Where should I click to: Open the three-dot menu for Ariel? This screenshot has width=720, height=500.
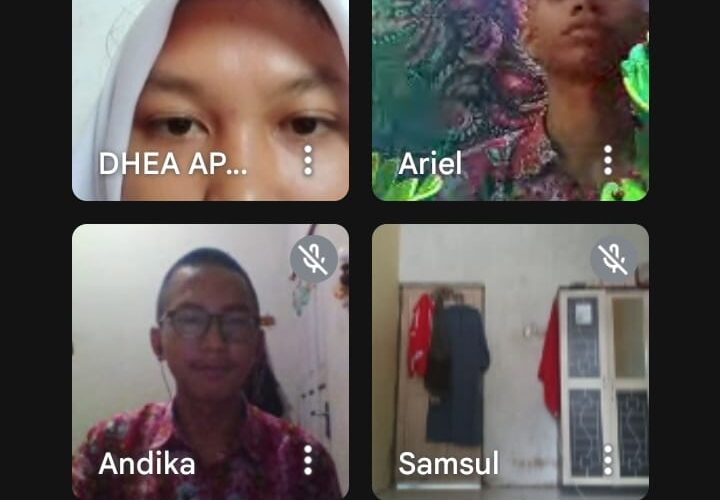click(x=607, y=160)
